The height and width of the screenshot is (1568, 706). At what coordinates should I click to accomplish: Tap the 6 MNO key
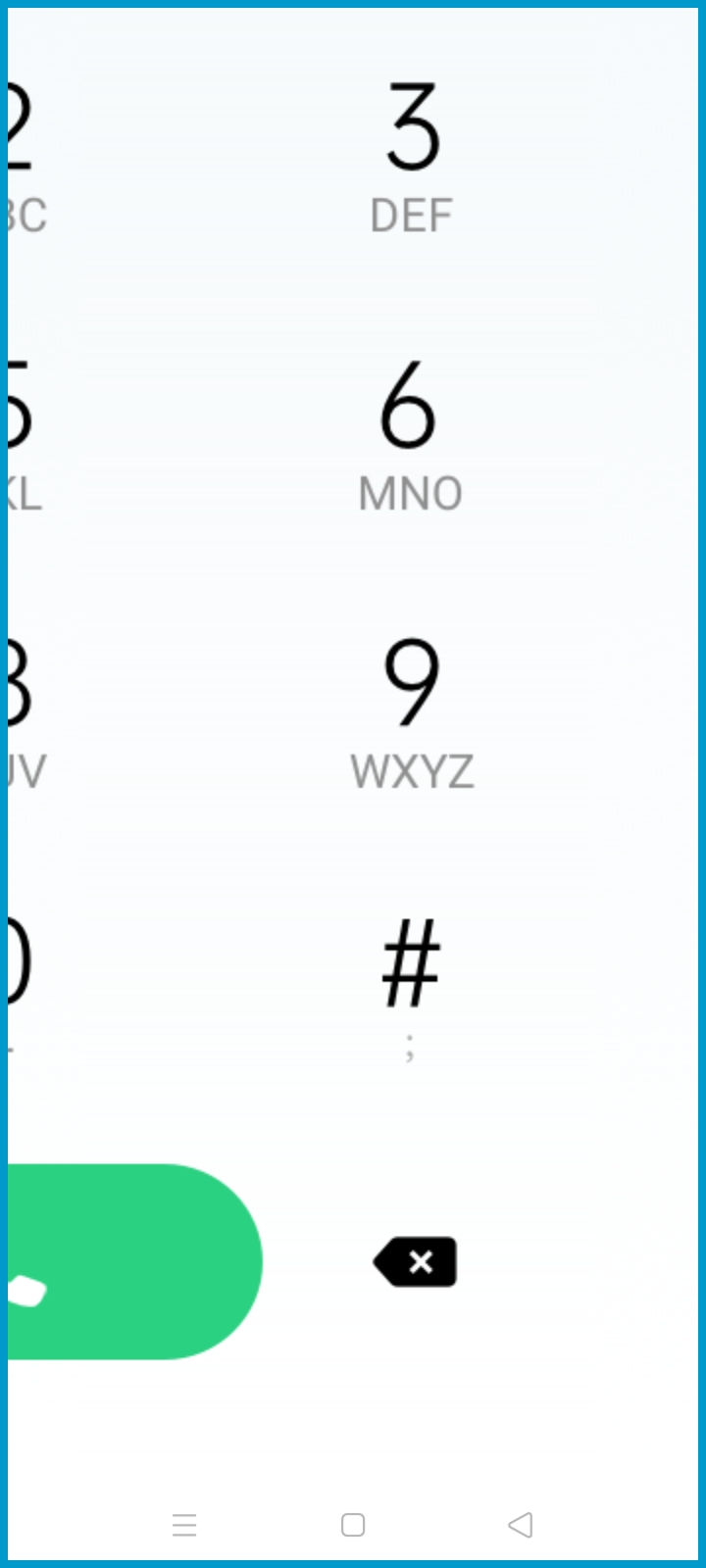411,437
